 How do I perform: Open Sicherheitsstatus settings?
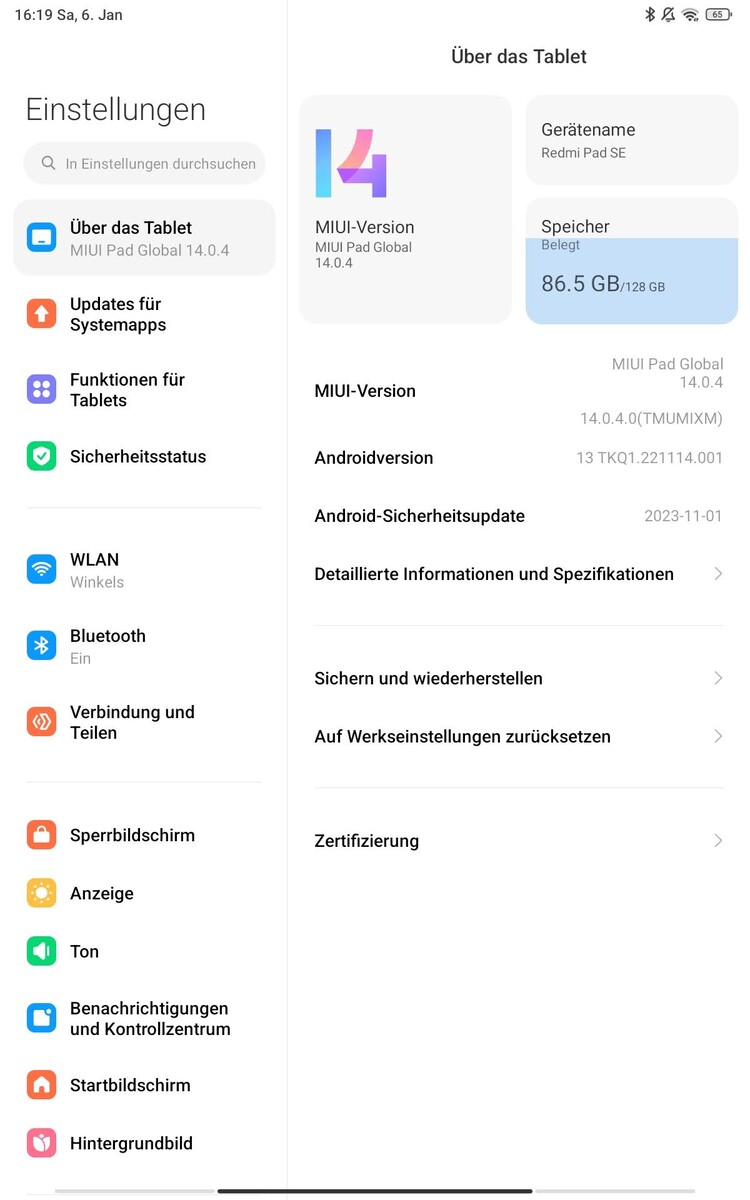pyautogui.click(x=143, y=456)
